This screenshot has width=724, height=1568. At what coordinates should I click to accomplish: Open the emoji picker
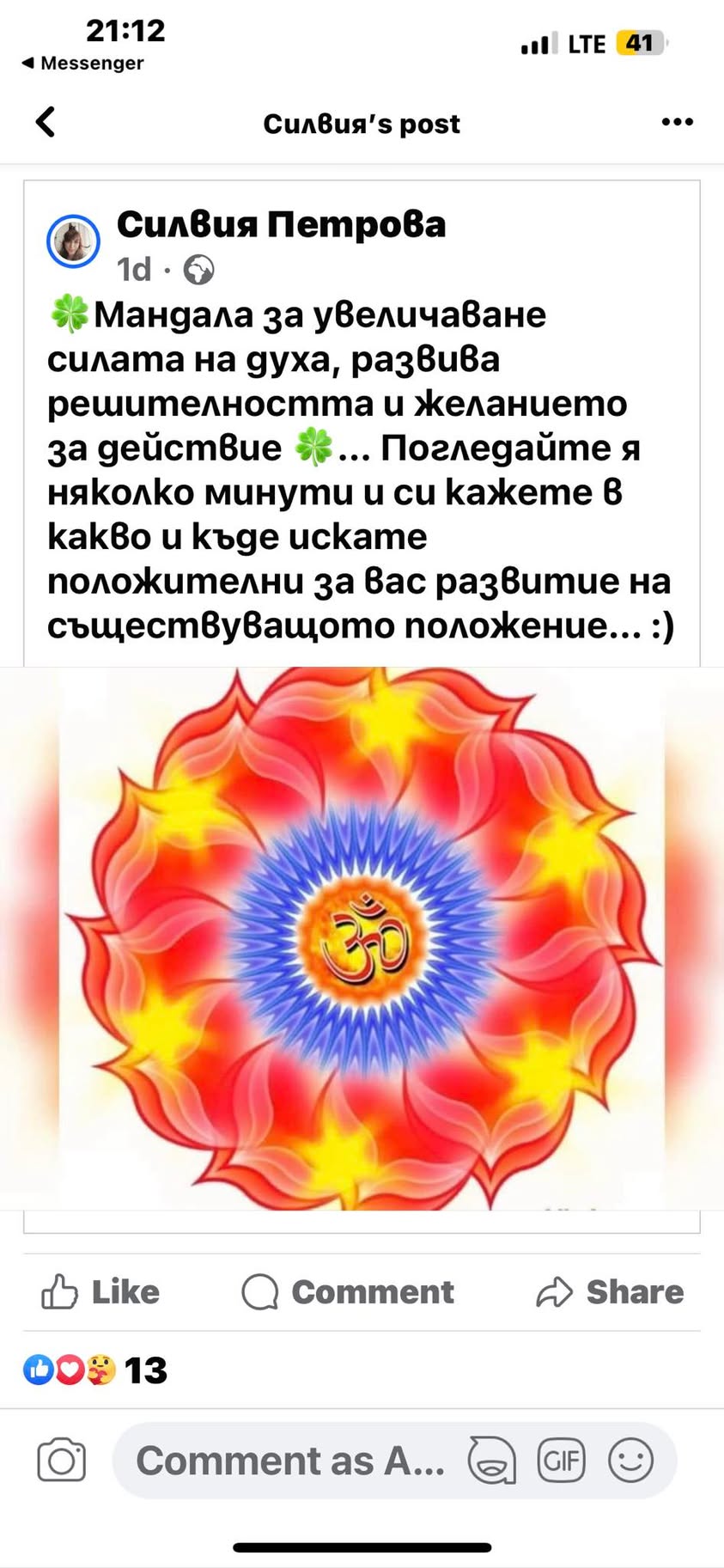click(x=630, y=1460)
